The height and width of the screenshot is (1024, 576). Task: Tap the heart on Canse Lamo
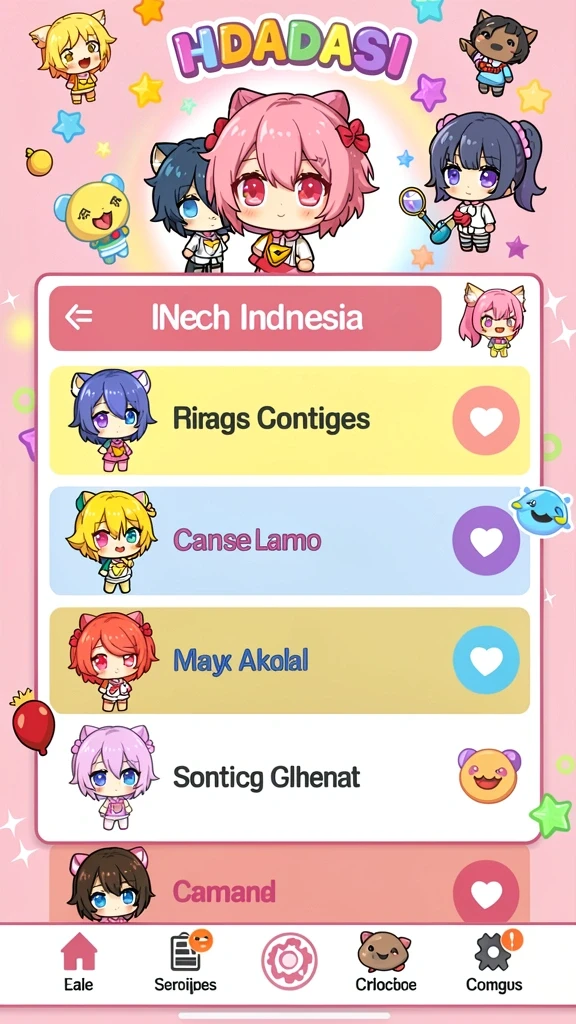486,541
